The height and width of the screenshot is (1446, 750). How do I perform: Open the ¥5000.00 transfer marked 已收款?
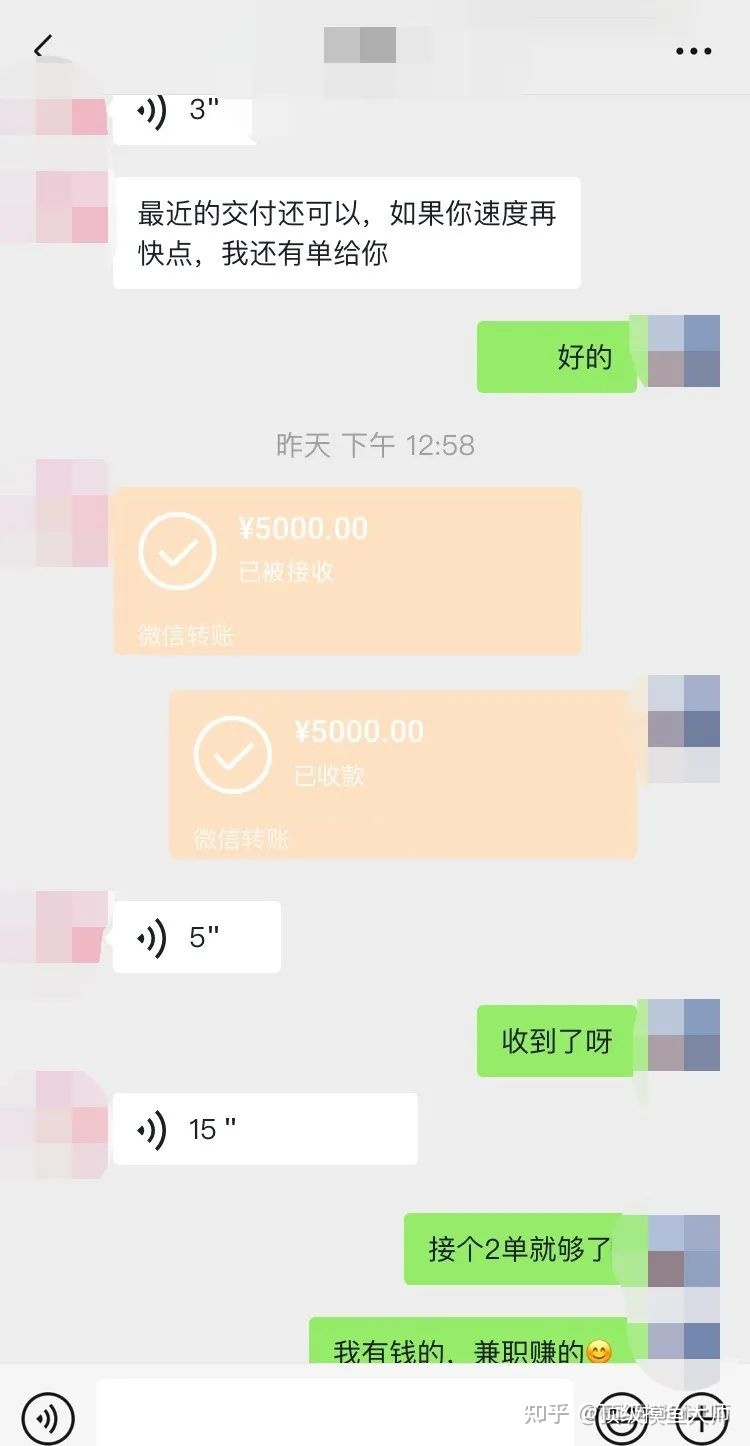coord(402,774)
